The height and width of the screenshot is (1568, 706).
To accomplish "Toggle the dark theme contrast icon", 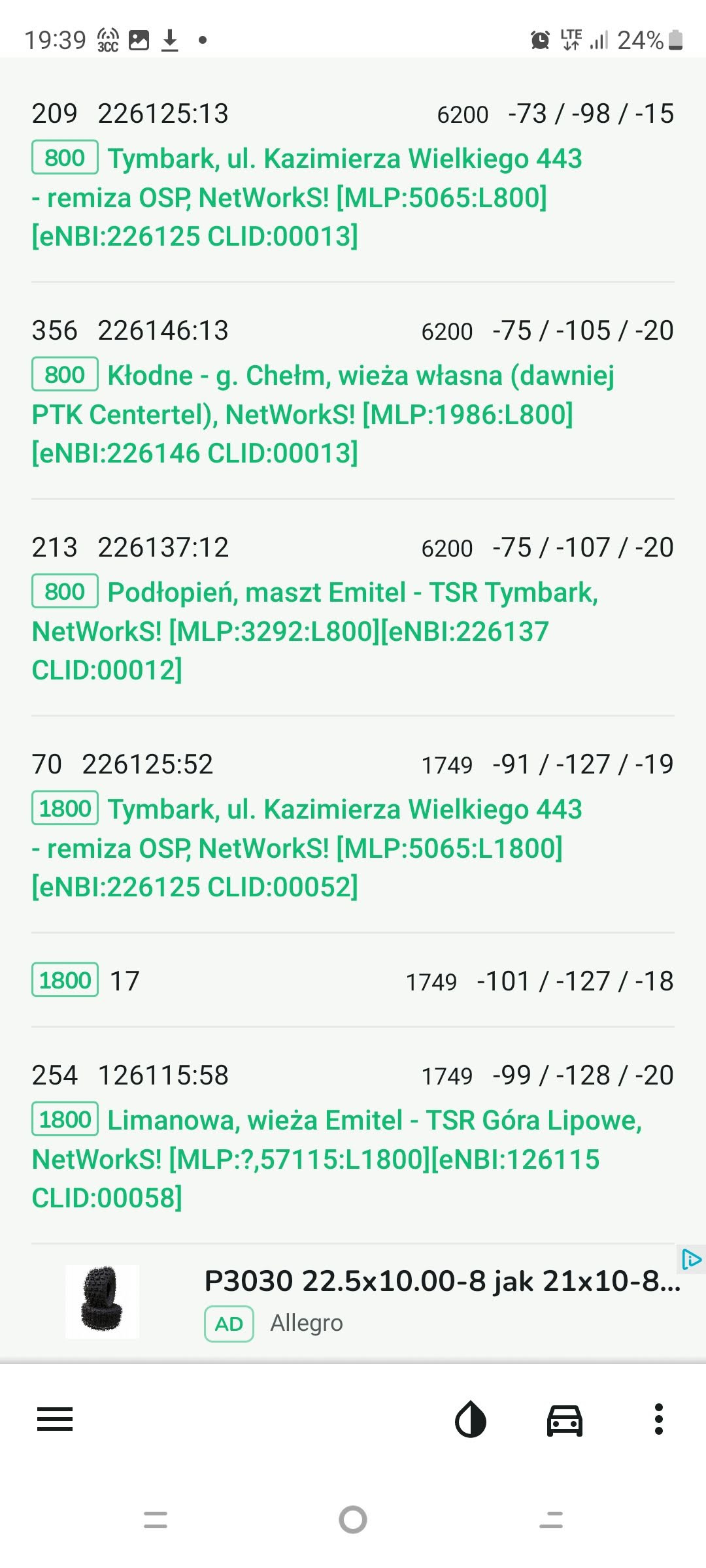I will (x=471, y=1419).
